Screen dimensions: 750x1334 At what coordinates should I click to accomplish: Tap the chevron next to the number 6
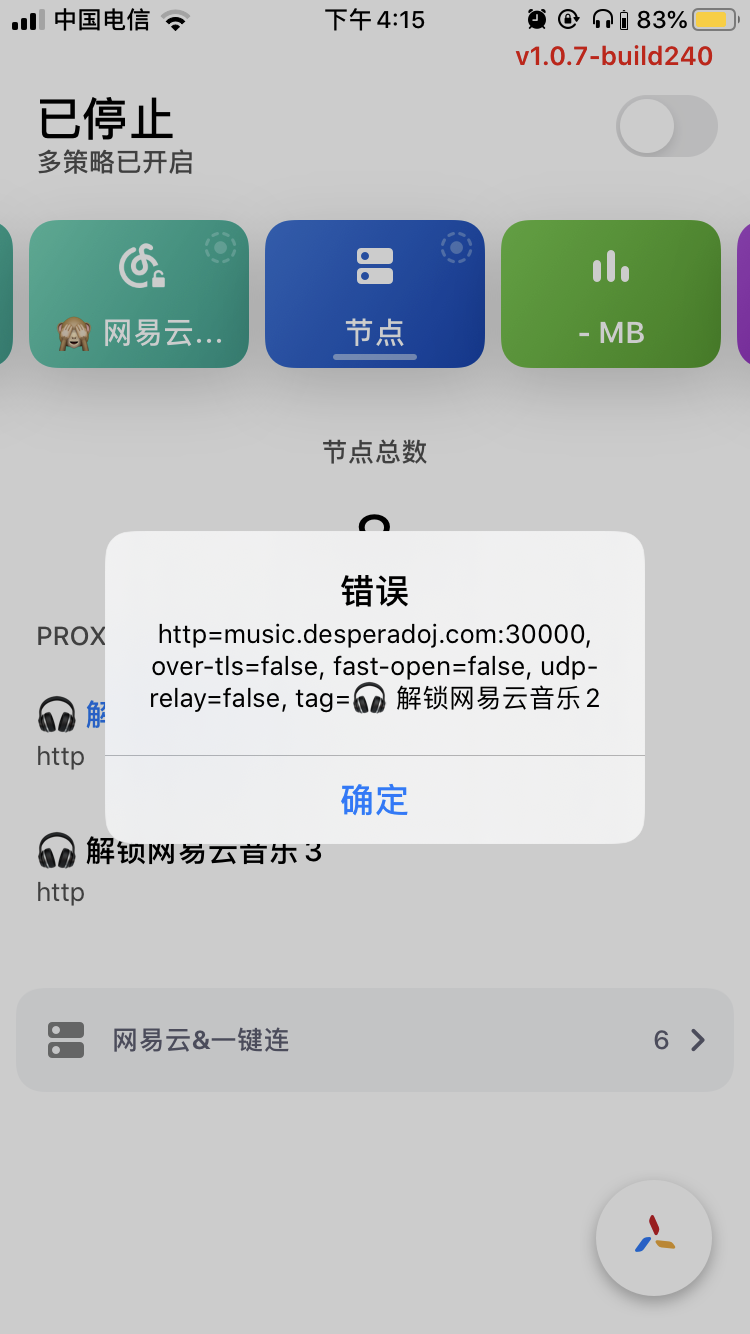coord(696,1040)
